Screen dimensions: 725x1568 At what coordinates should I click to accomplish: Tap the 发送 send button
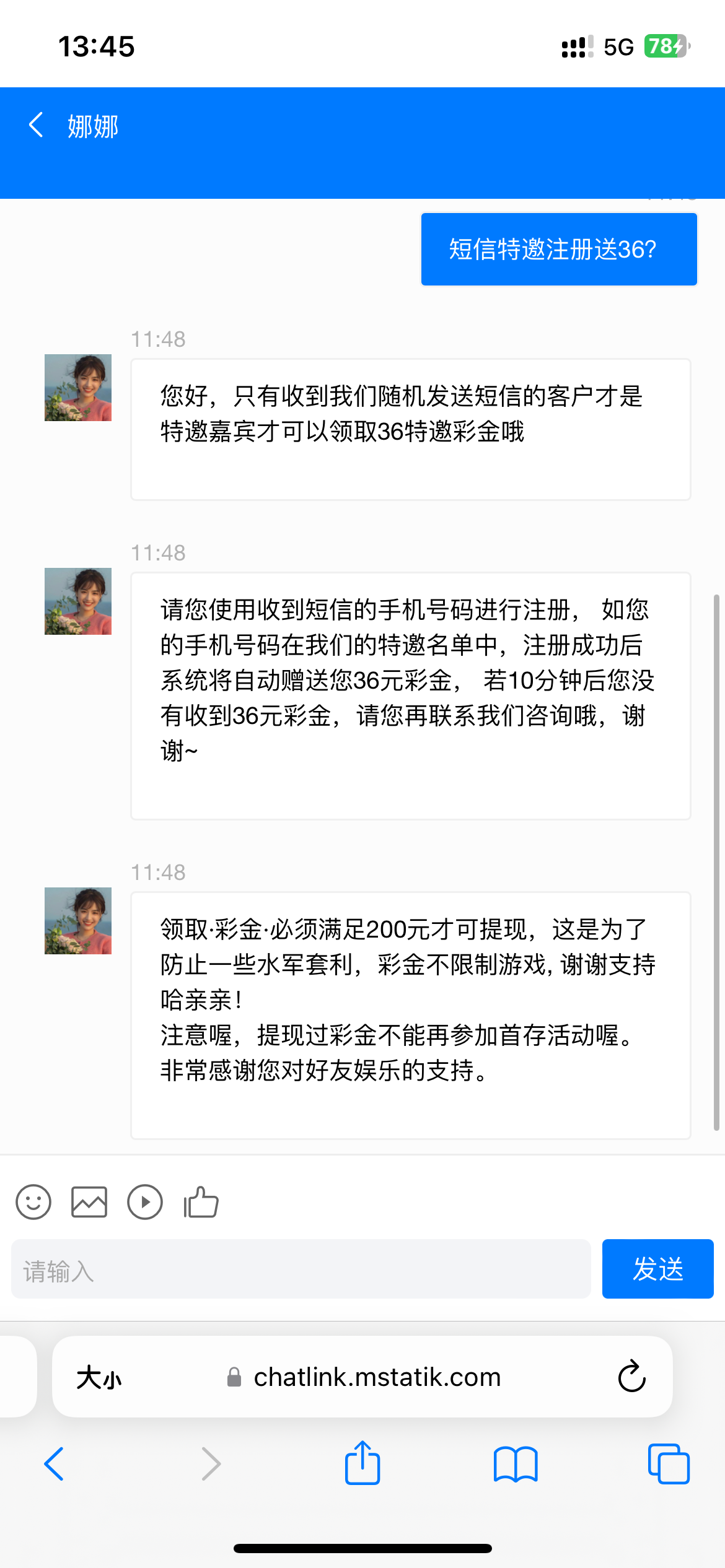(x=657, y=1269)
